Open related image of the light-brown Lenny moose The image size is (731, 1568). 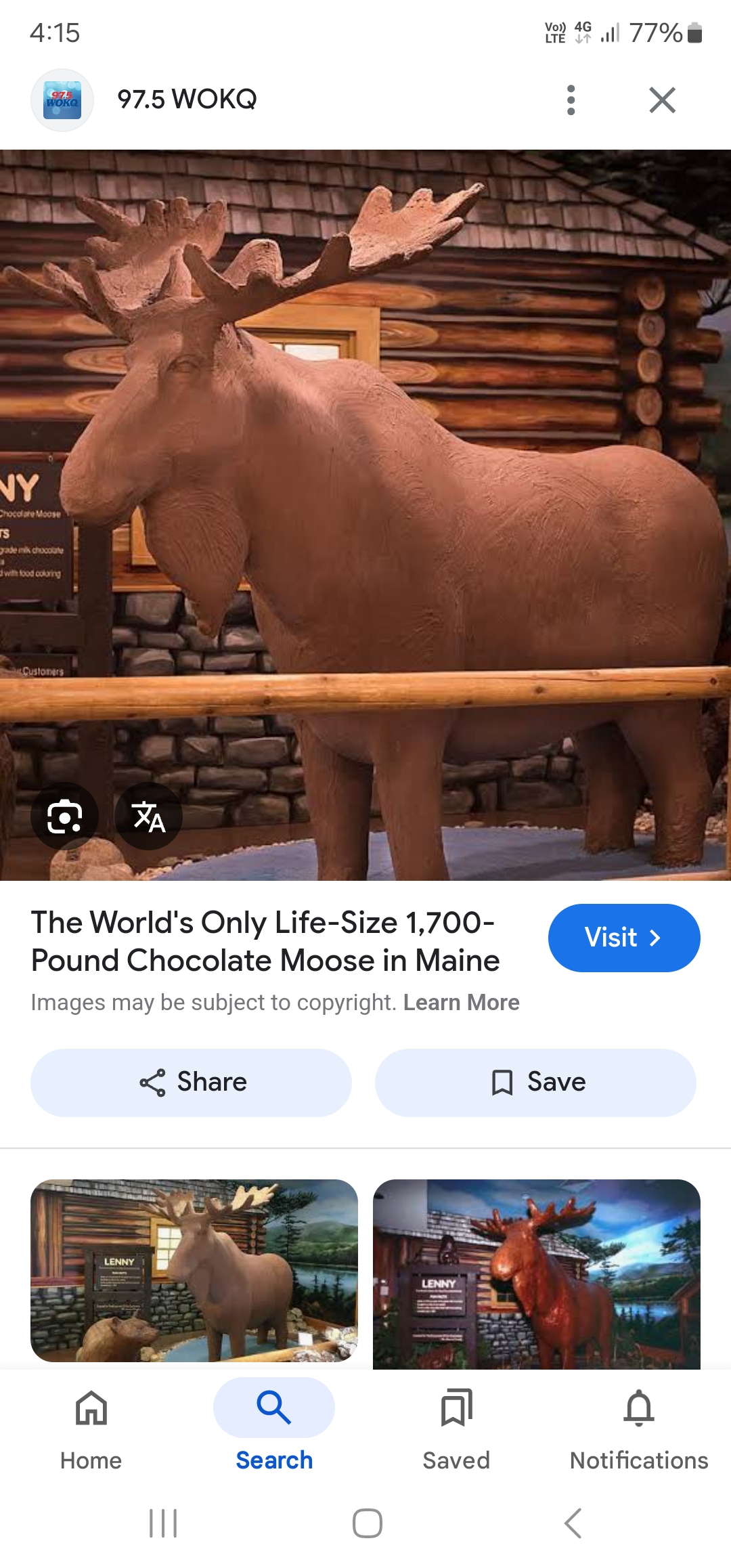pos(194,1271)
